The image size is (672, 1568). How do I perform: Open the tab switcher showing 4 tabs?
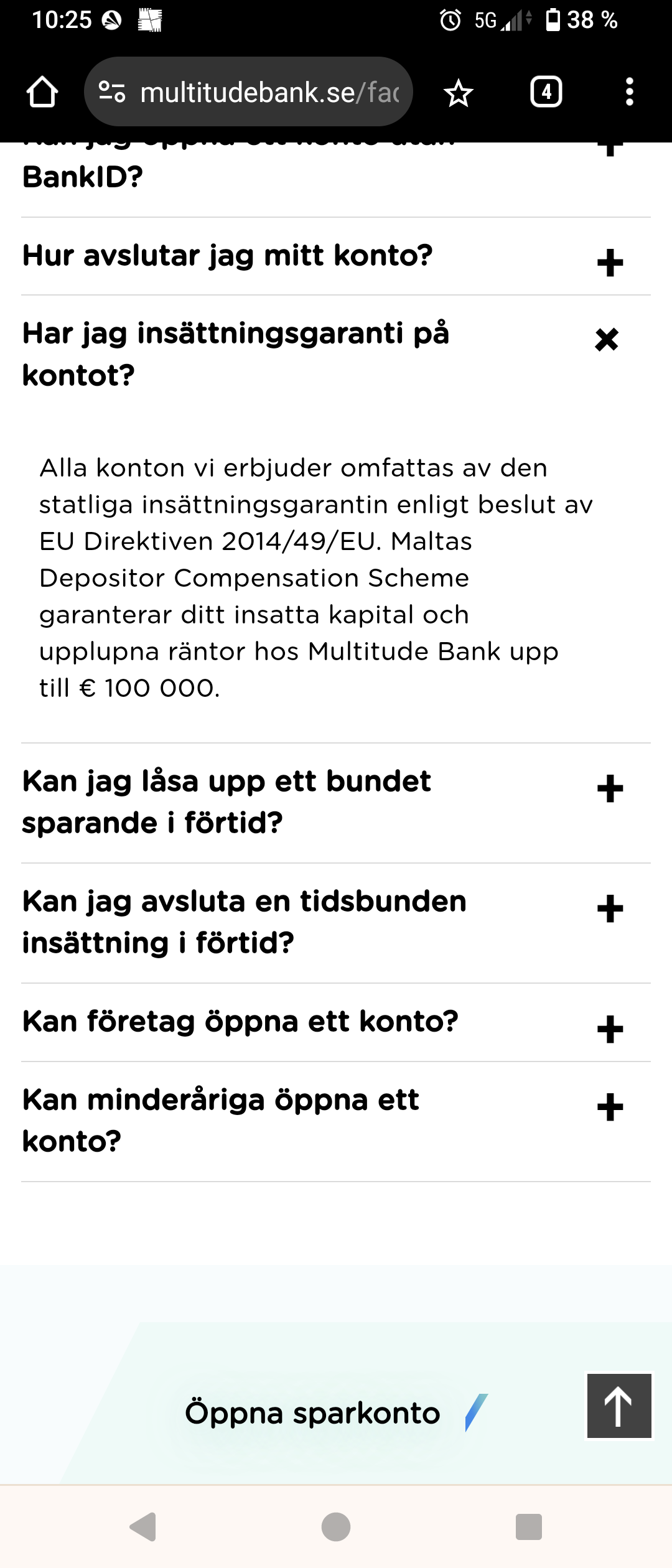pyautogui.click(x=546, y=92)
